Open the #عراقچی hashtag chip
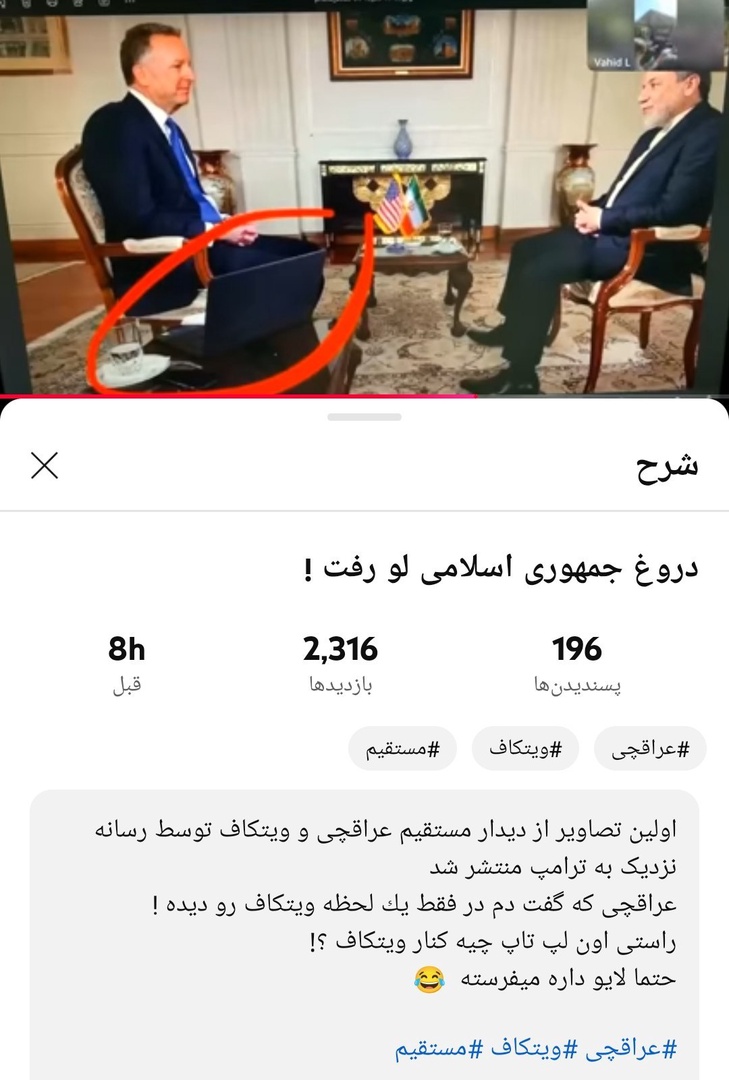 tap(650, 749)
